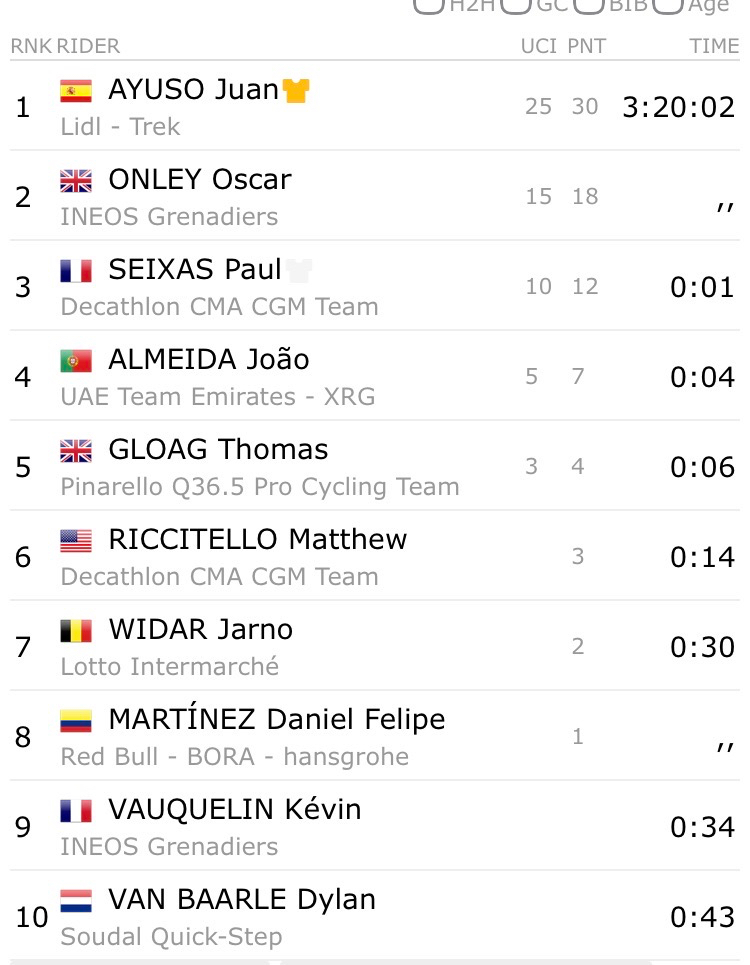750x965 pixels.
Task: Open Soudal Quick-Step team page
Action: (171, 937)
